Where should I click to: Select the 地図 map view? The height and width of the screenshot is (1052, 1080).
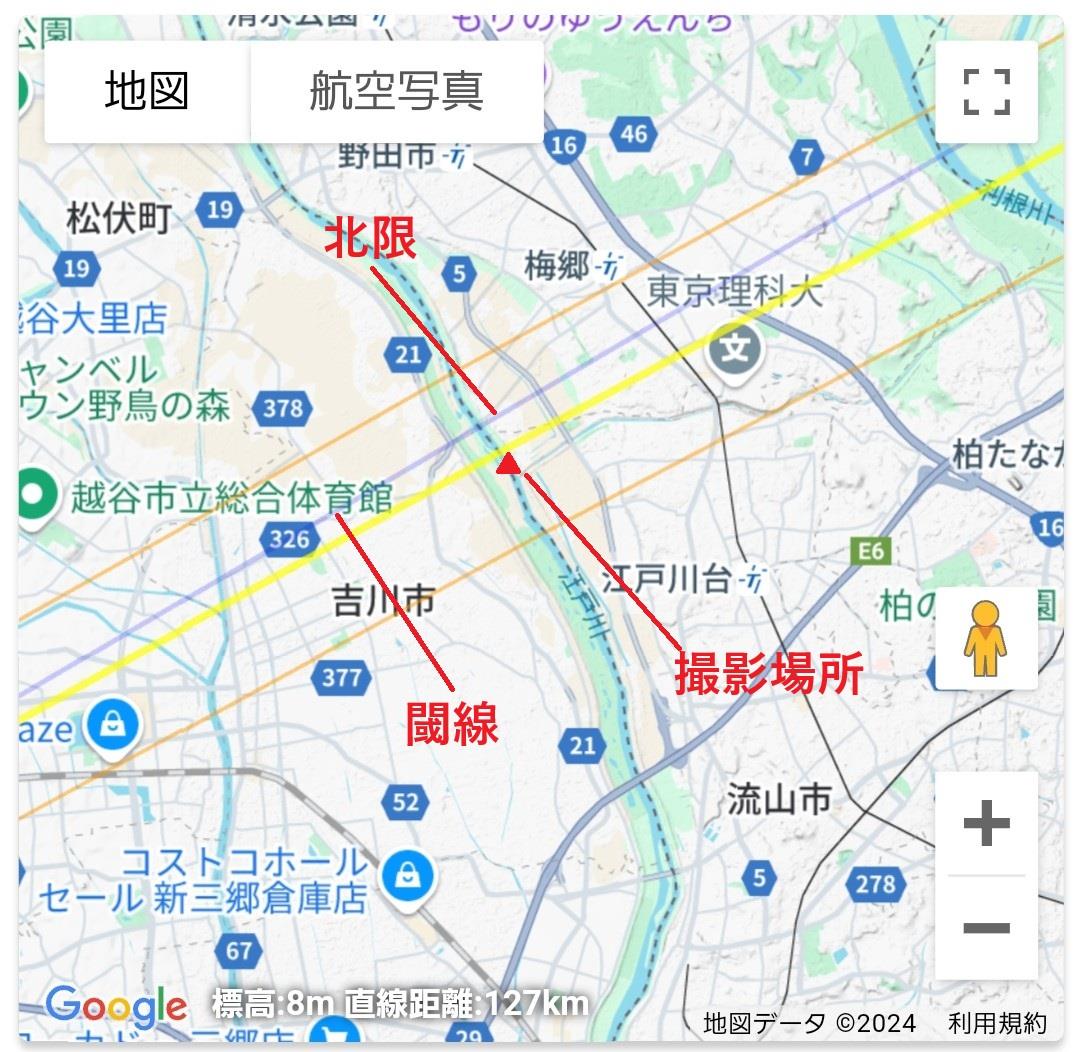tap(147, 92)
